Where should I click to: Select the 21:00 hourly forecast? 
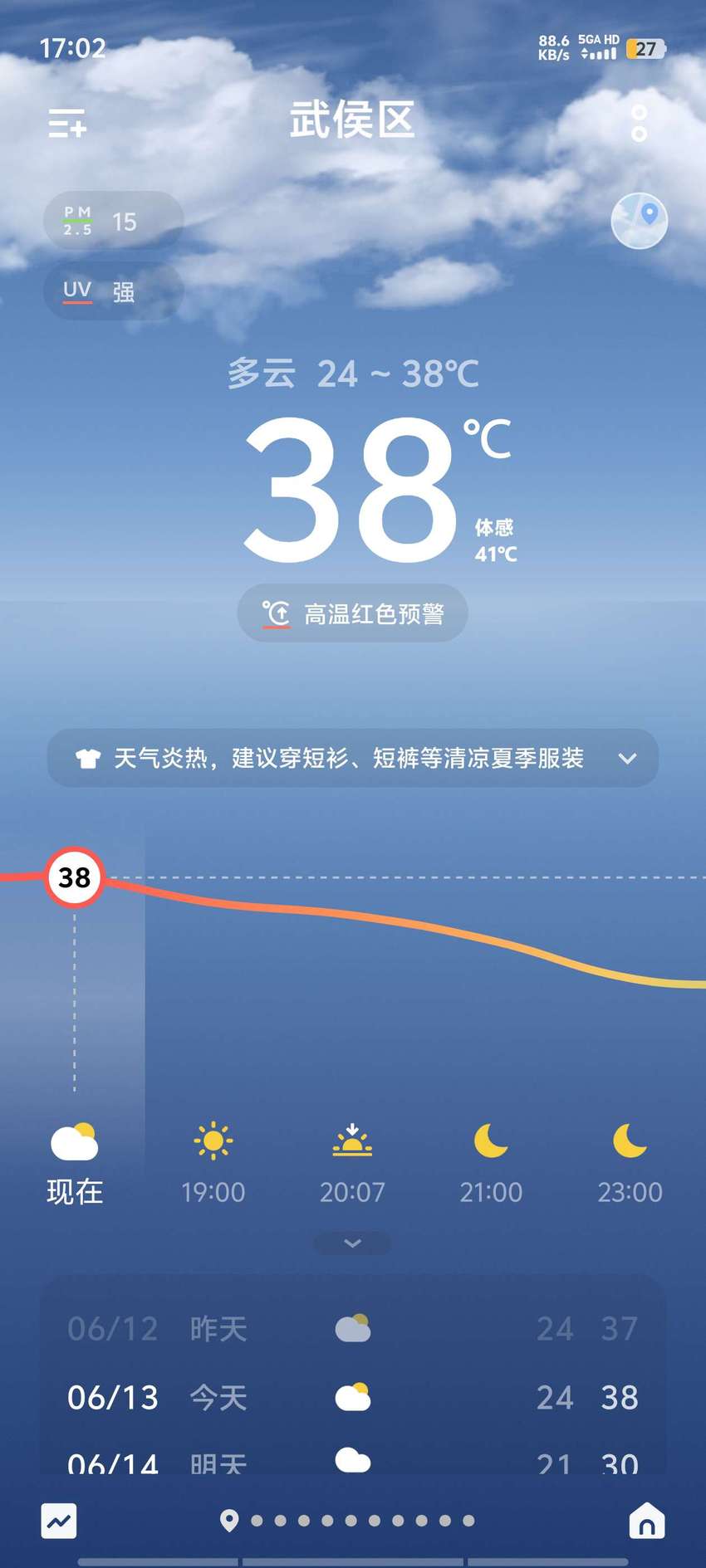coord(491,1164)
